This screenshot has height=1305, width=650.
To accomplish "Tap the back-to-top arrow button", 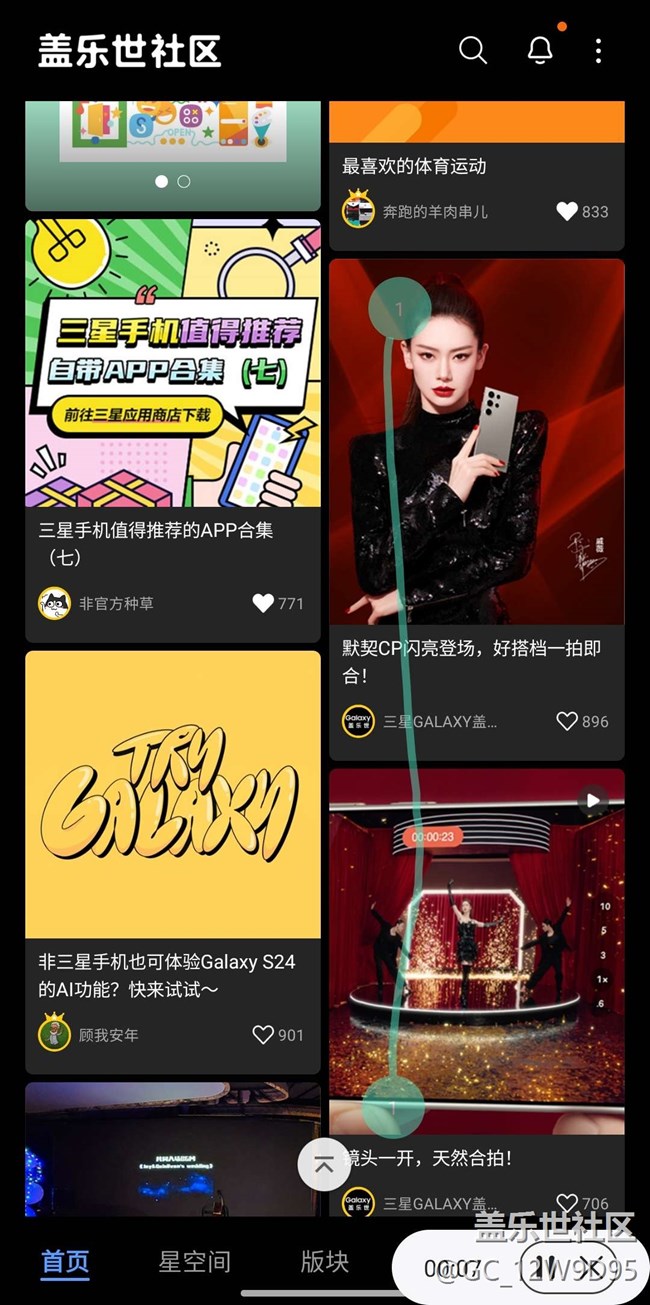I will pos(324,1165).
